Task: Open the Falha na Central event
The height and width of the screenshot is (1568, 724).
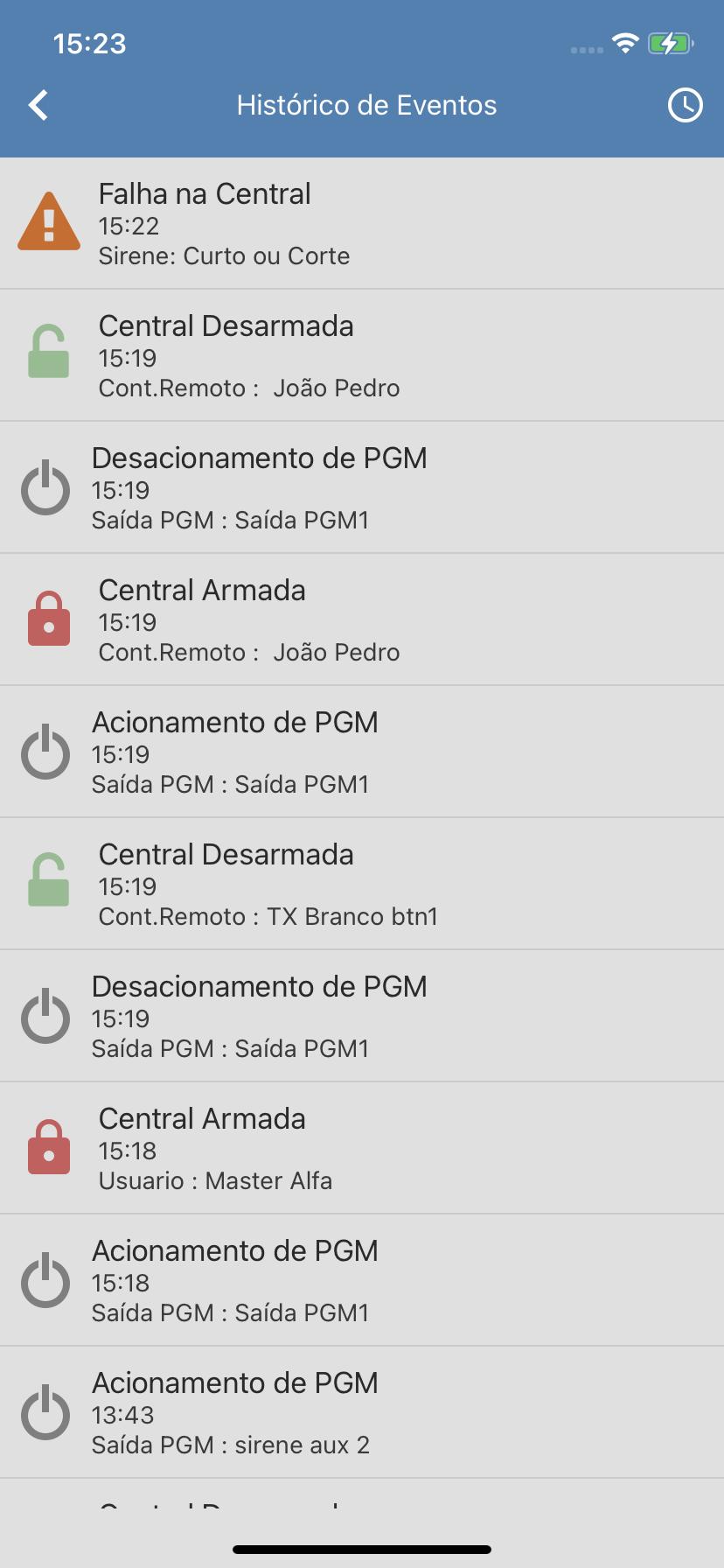Action: [362, 223]
